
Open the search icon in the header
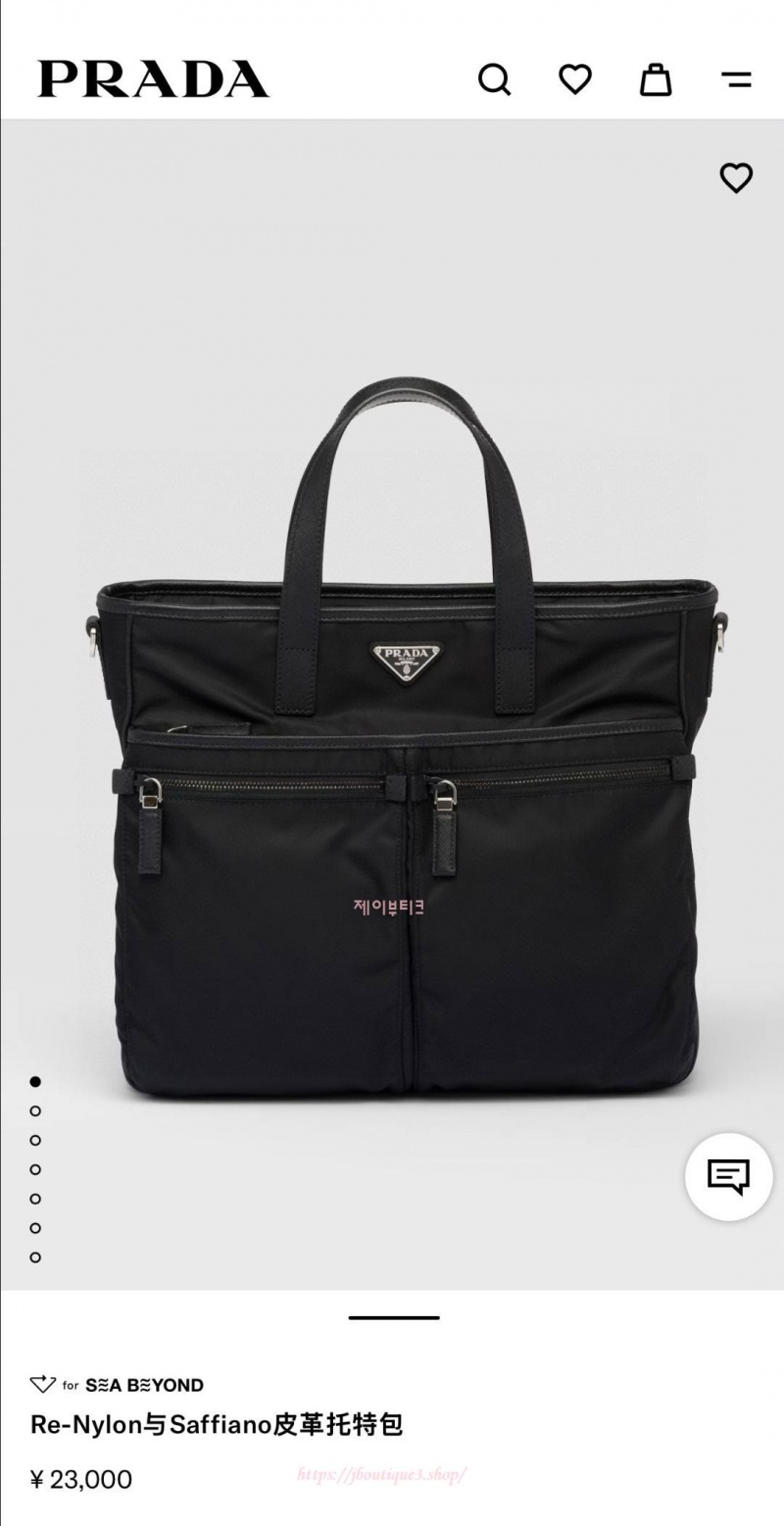tap(494, 79)
